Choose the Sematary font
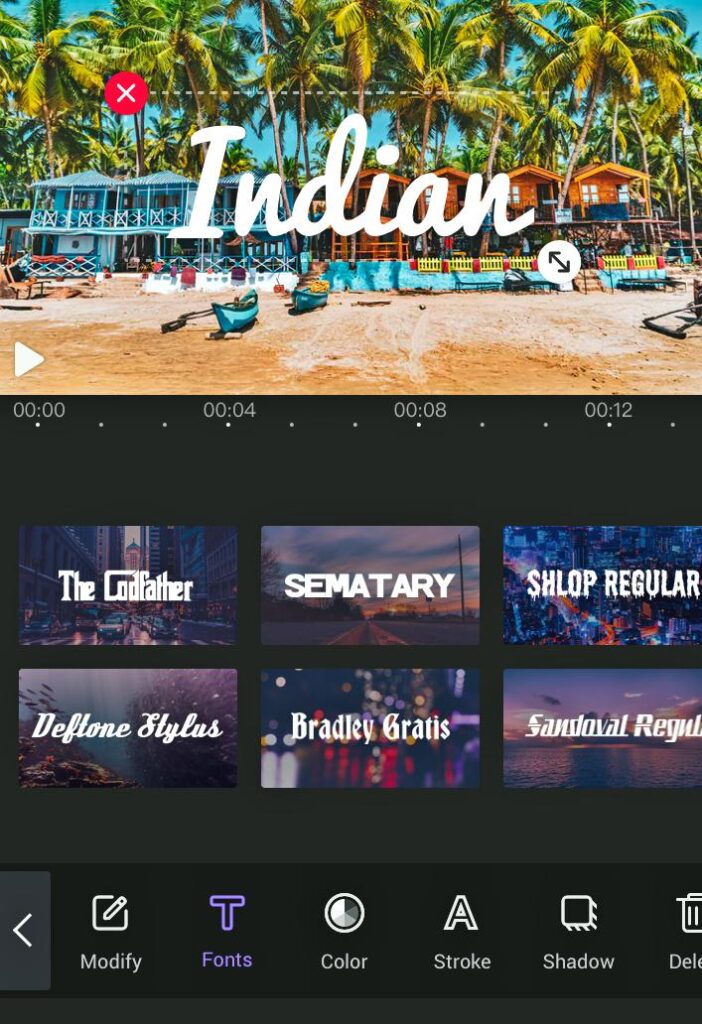Viewport: 702px width, 1024px height. pos(370,585)
